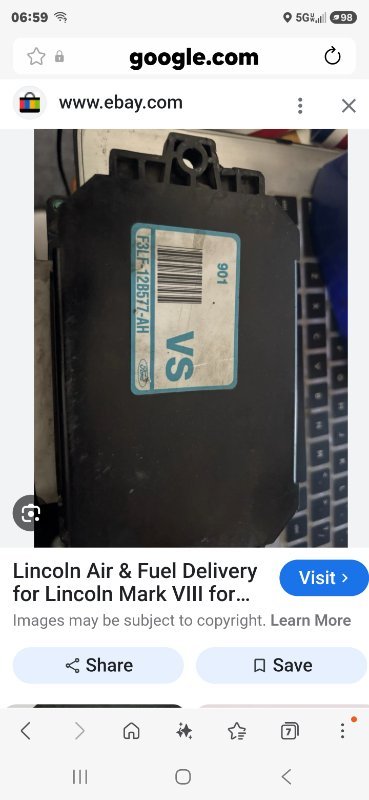Screen dimensions: 369x800
Task: Save this image to collections
Action: coord(282,665)
